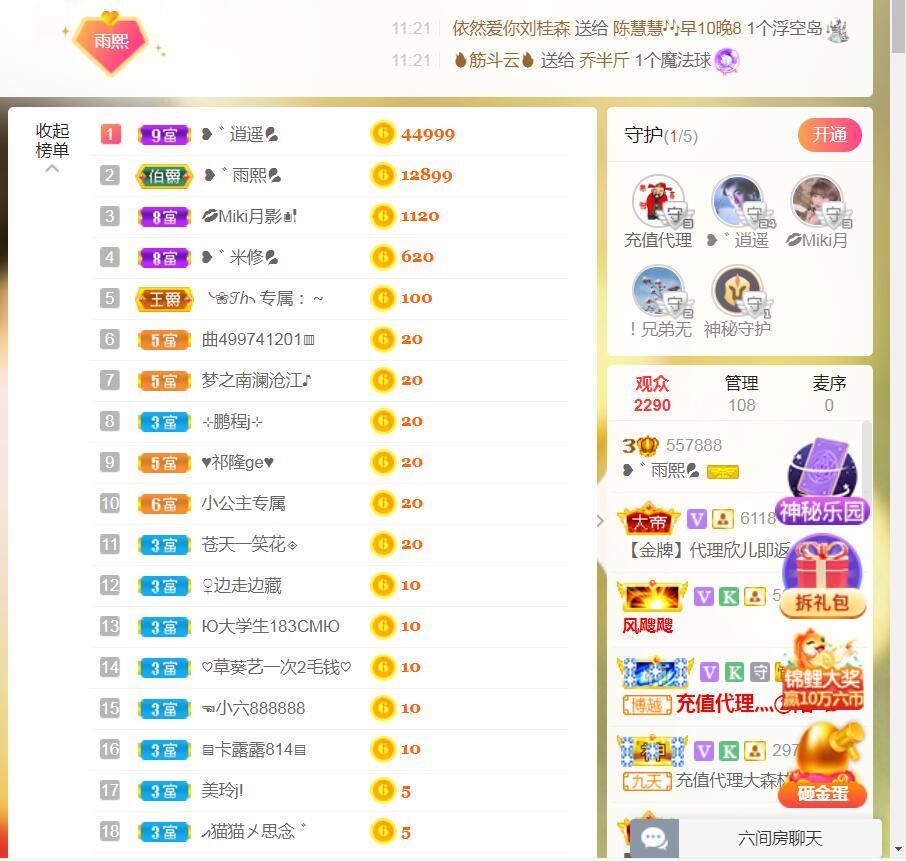Open Miki月影 ranking row
Screen dimensions: 906x861
(249, 216)
